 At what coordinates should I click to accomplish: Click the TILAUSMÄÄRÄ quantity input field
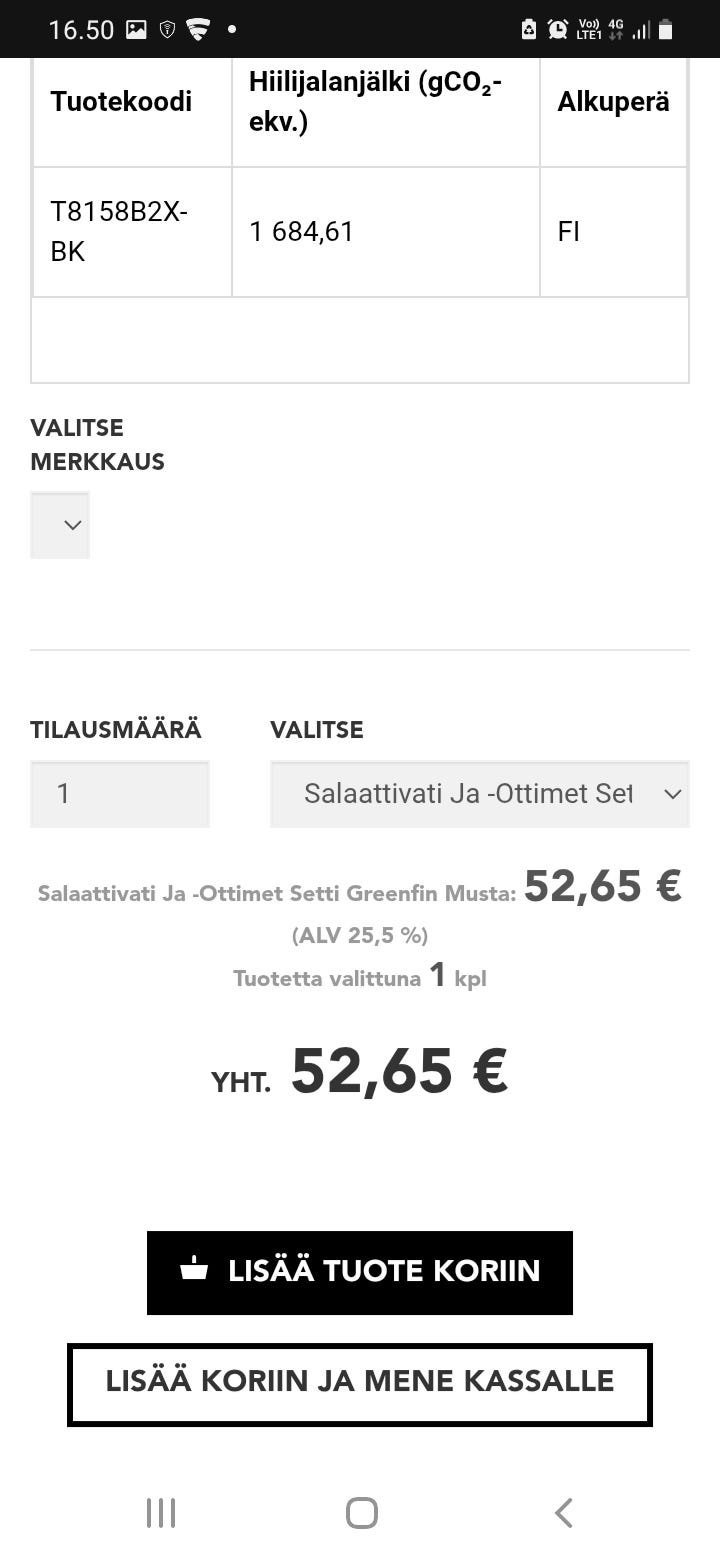point(119,794)
